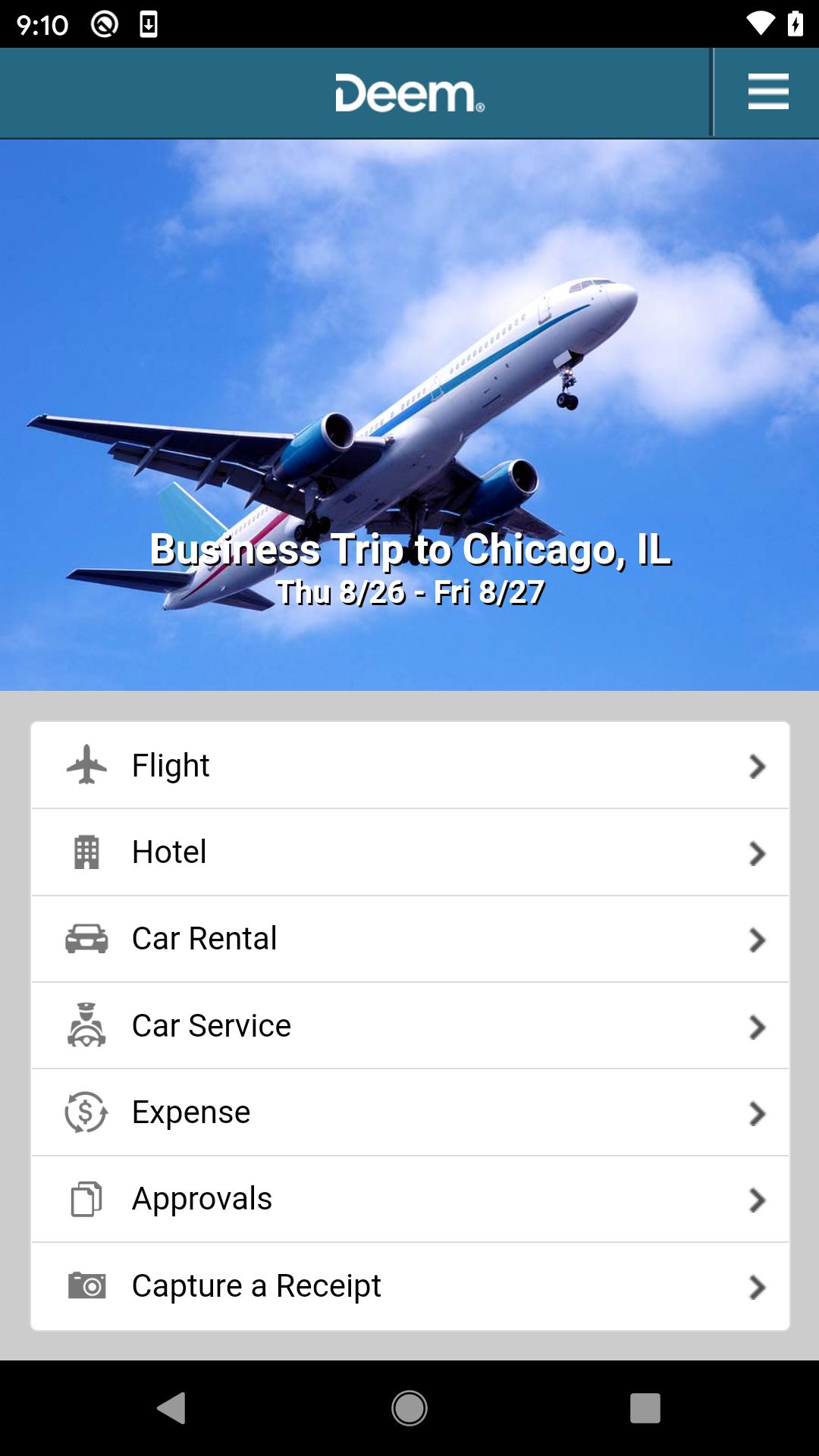
Task: Go back using the system back button
Action: 172,1408
